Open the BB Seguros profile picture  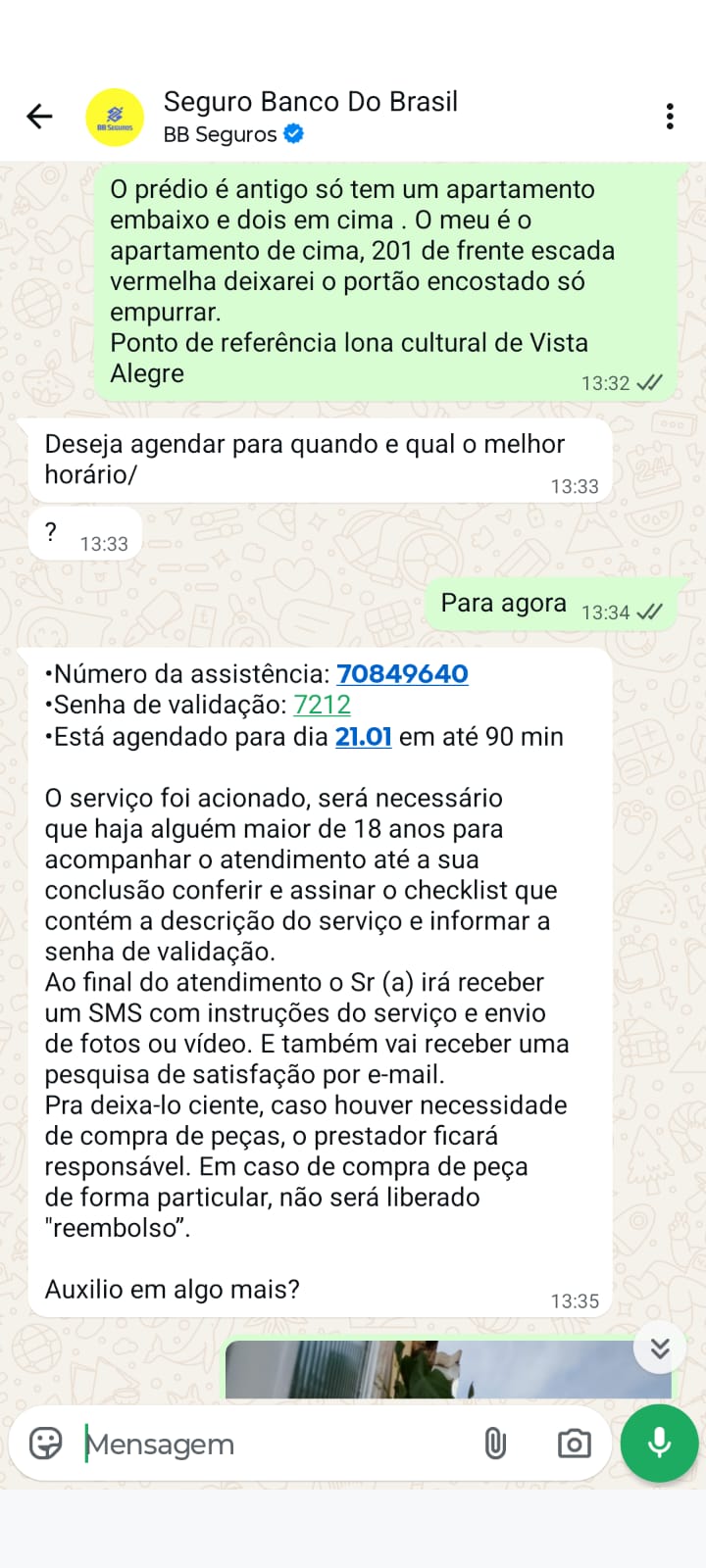pos(115,117)
